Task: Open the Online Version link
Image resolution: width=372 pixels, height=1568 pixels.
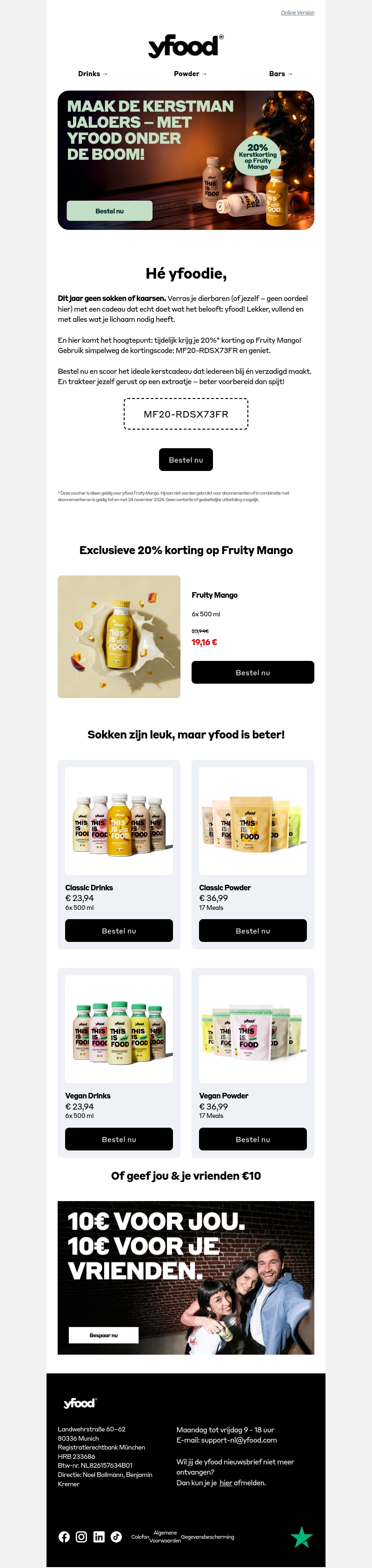Action: click(298, 12)
